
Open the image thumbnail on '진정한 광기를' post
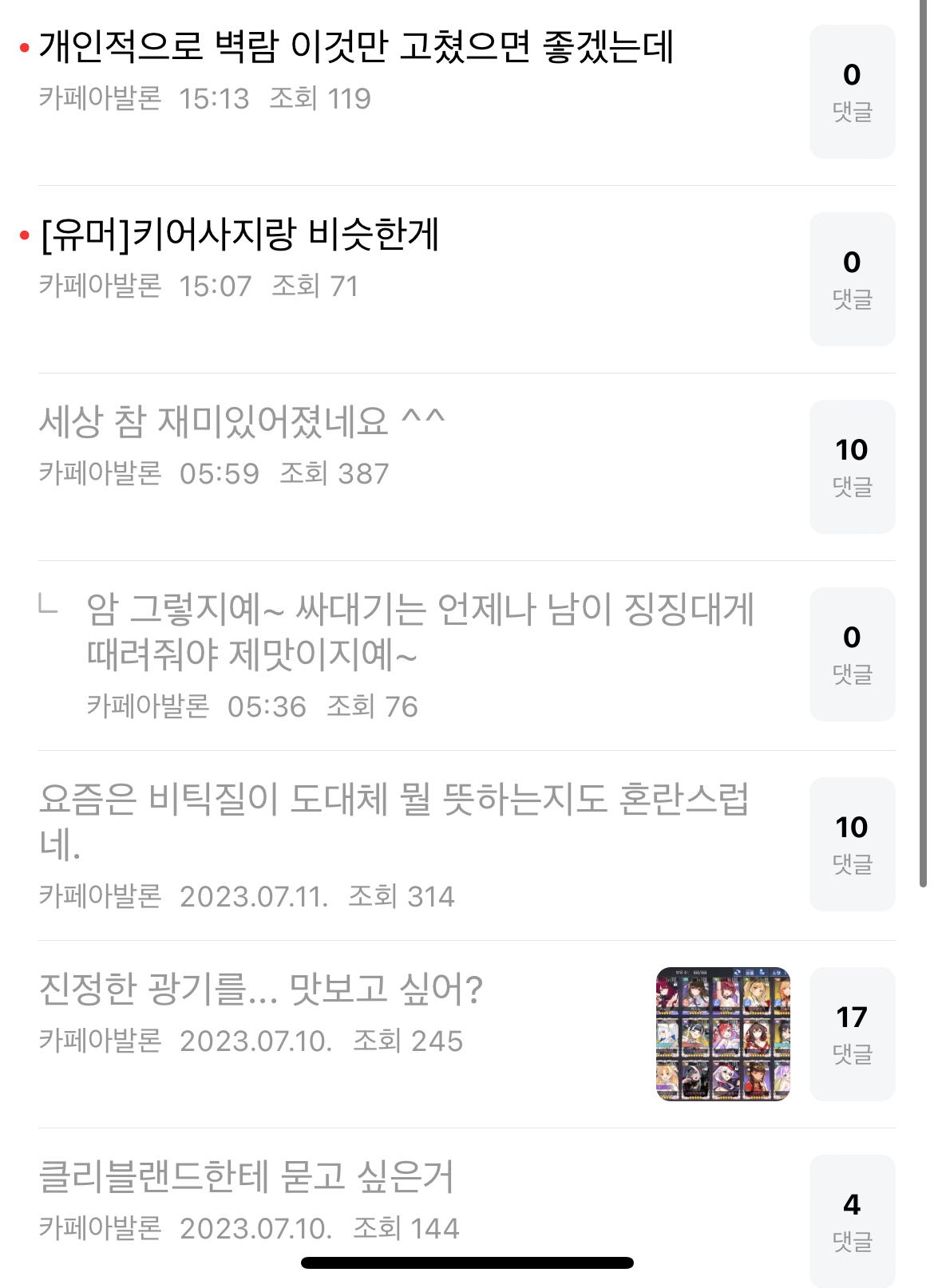point(722,1034)
